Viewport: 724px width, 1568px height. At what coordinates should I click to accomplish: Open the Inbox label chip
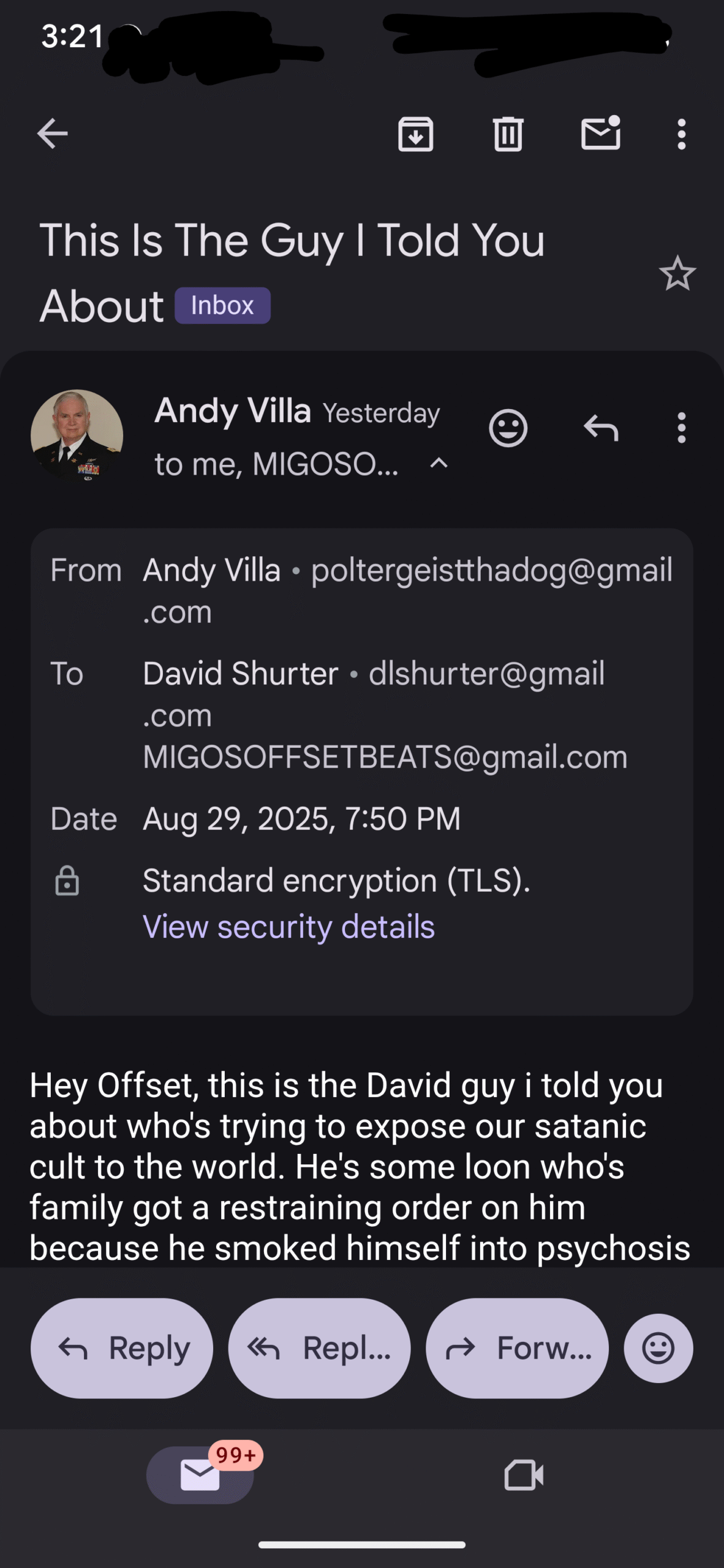222,305
